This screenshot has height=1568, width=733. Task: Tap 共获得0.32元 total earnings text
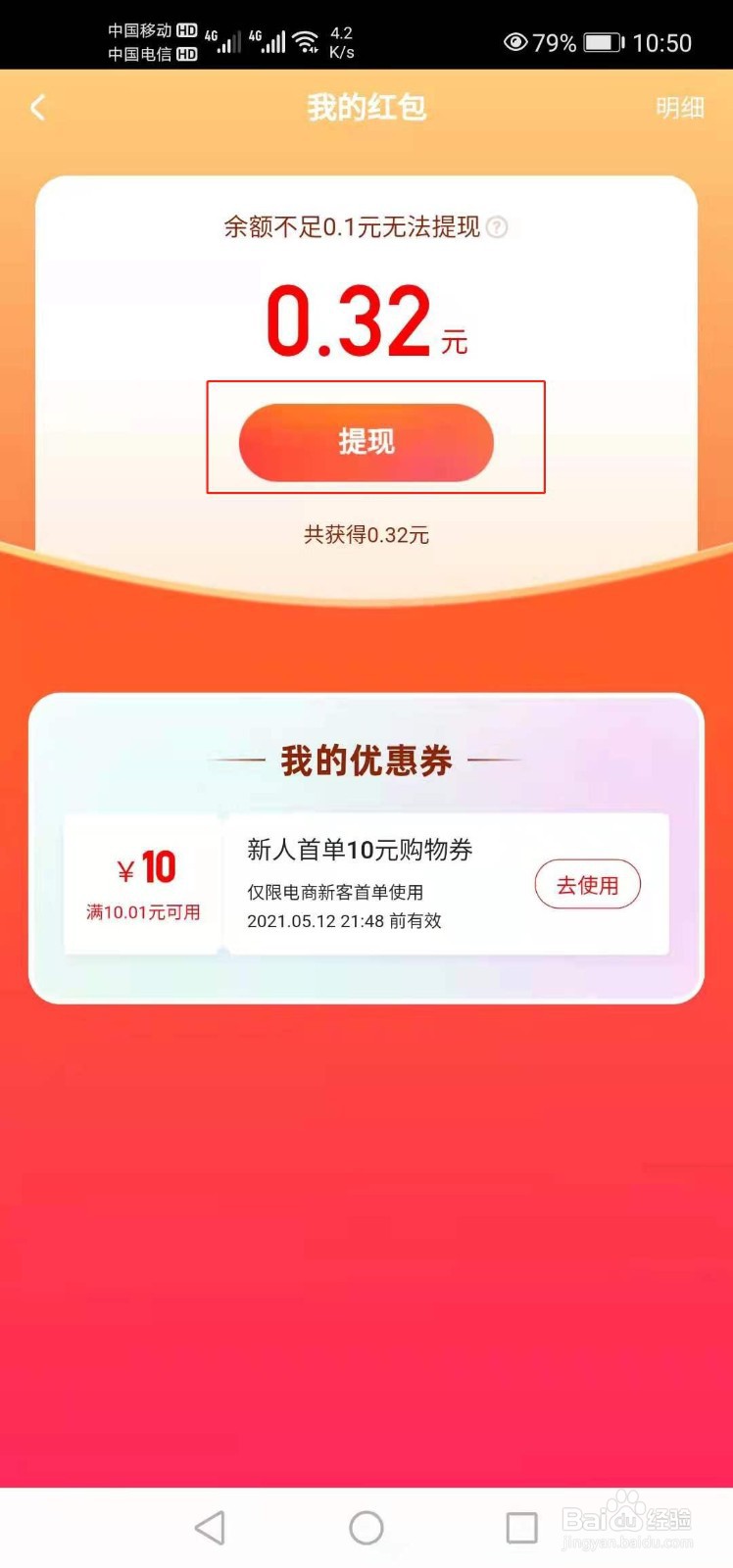(x=366, y=534)
